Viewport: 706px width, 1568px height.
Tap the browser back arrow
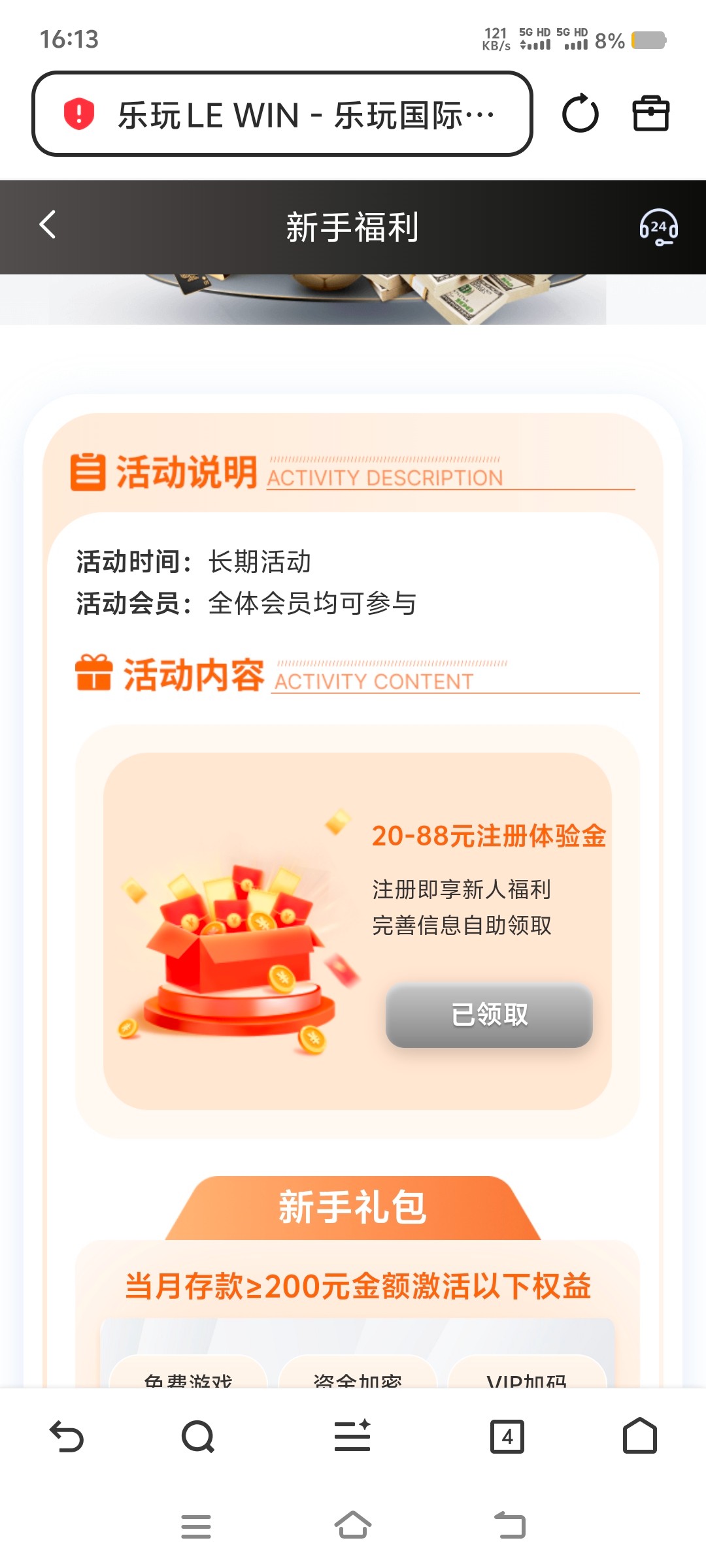(67, 1436)
